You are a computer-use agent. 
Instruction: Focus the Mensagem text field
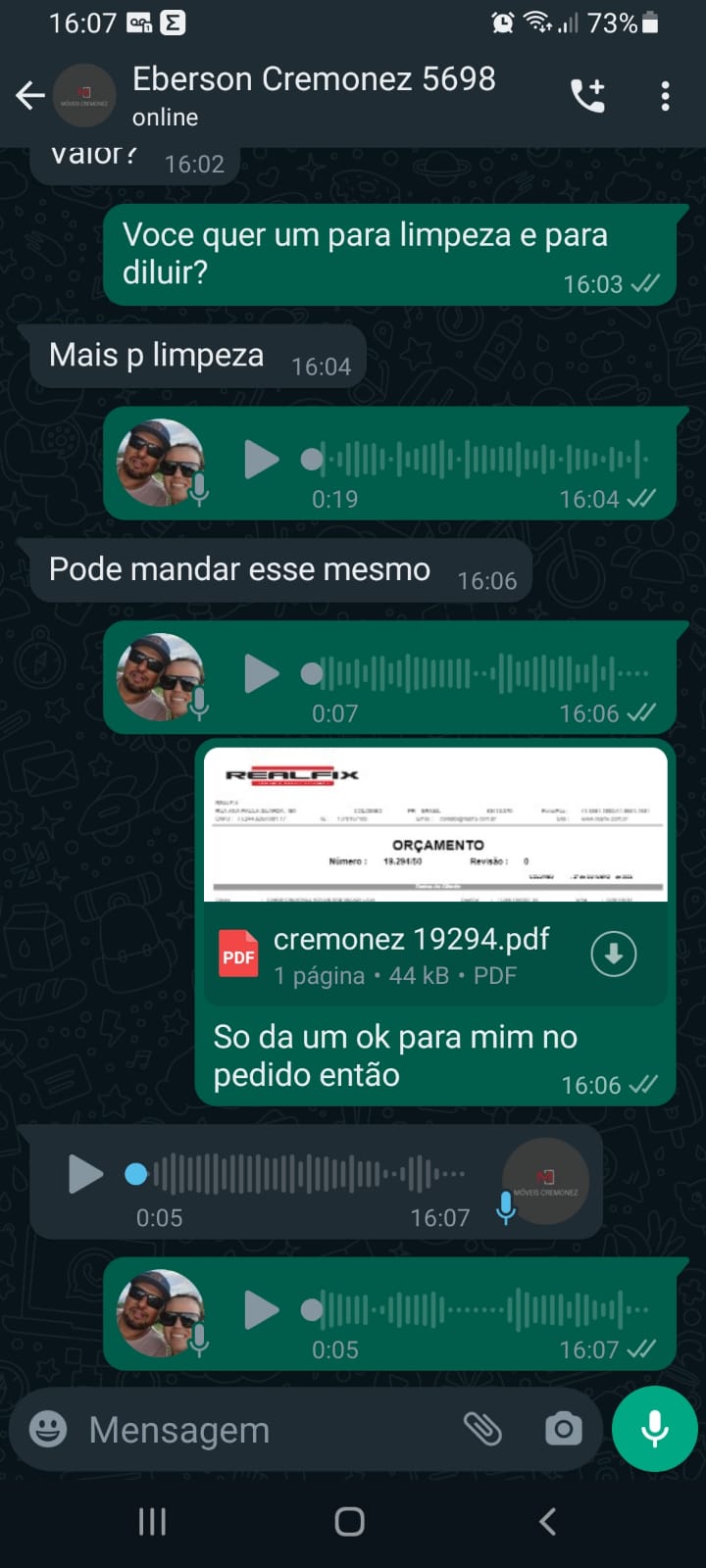[265, 1430]
